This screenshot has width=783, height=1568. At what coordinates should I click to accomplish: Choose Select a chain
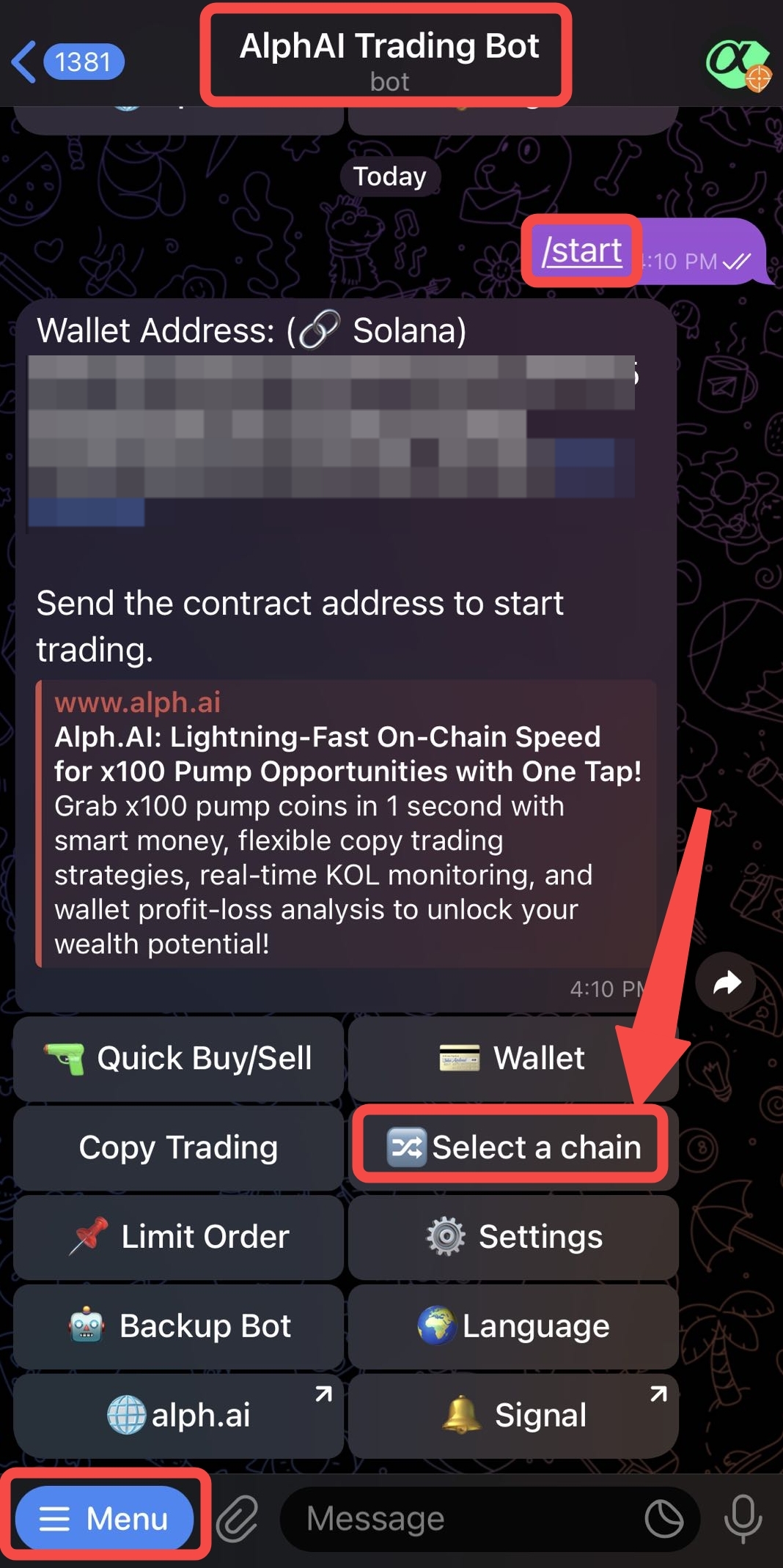tap(512, 1147)
